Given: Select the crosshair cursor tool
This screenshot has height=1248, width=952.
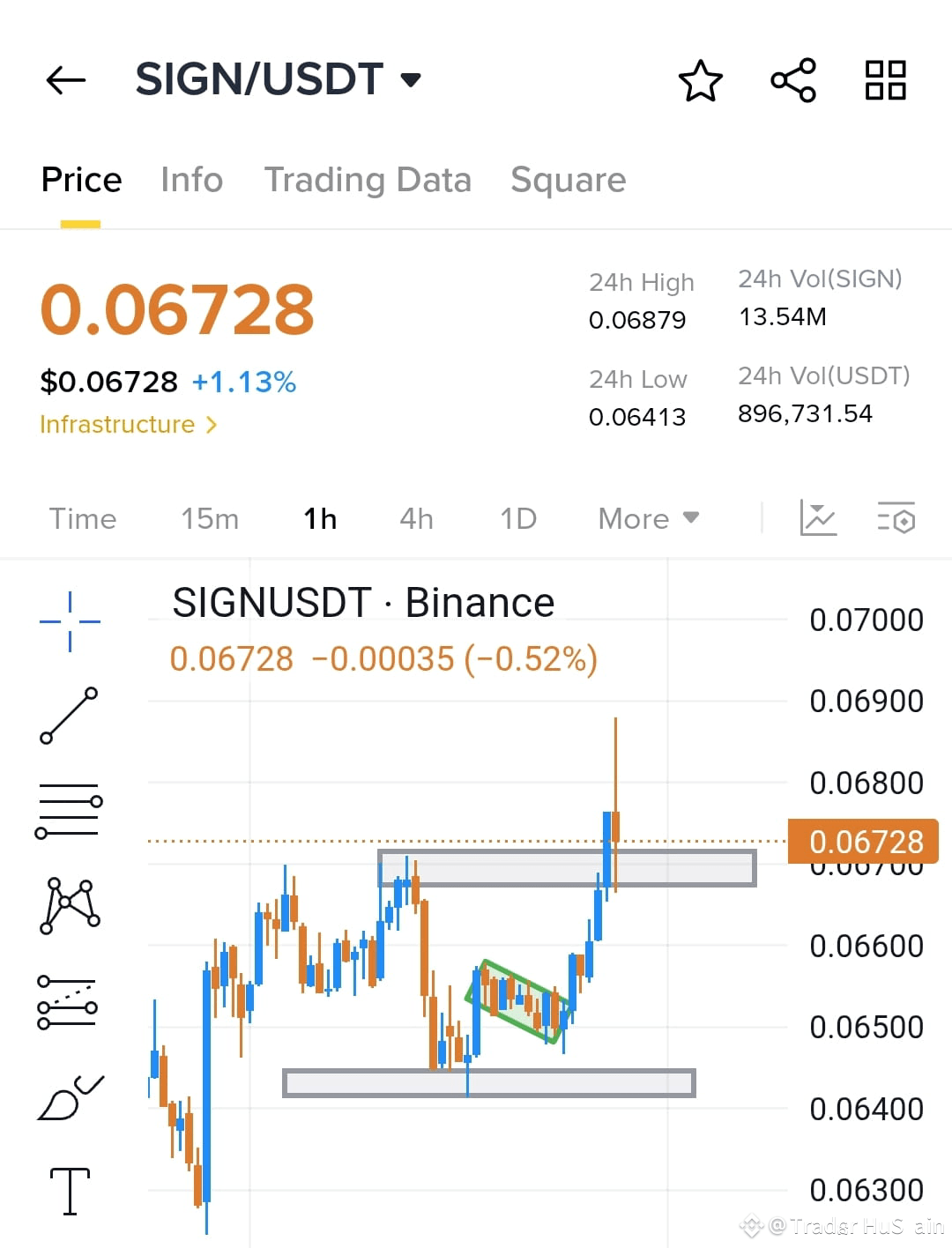Looking at the screenshot, I should (69, 620).
